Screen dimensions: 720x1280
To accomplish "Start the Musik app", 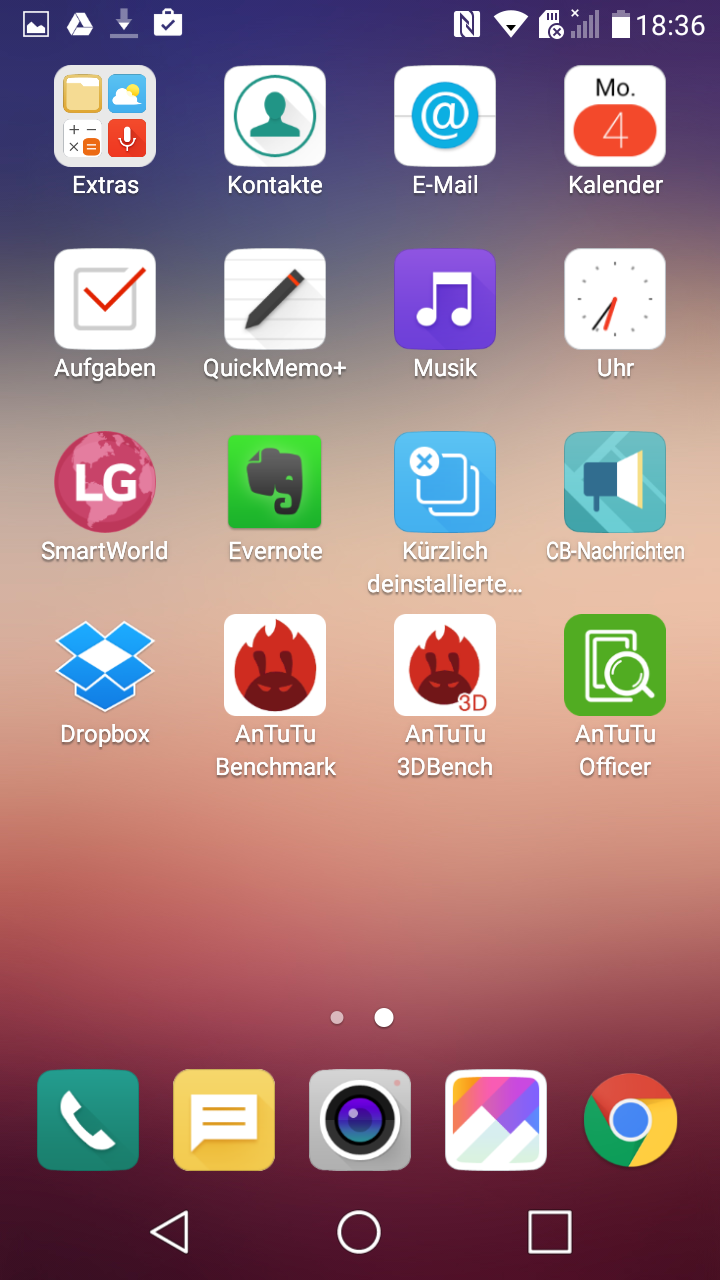I will (x=445, y=299).
